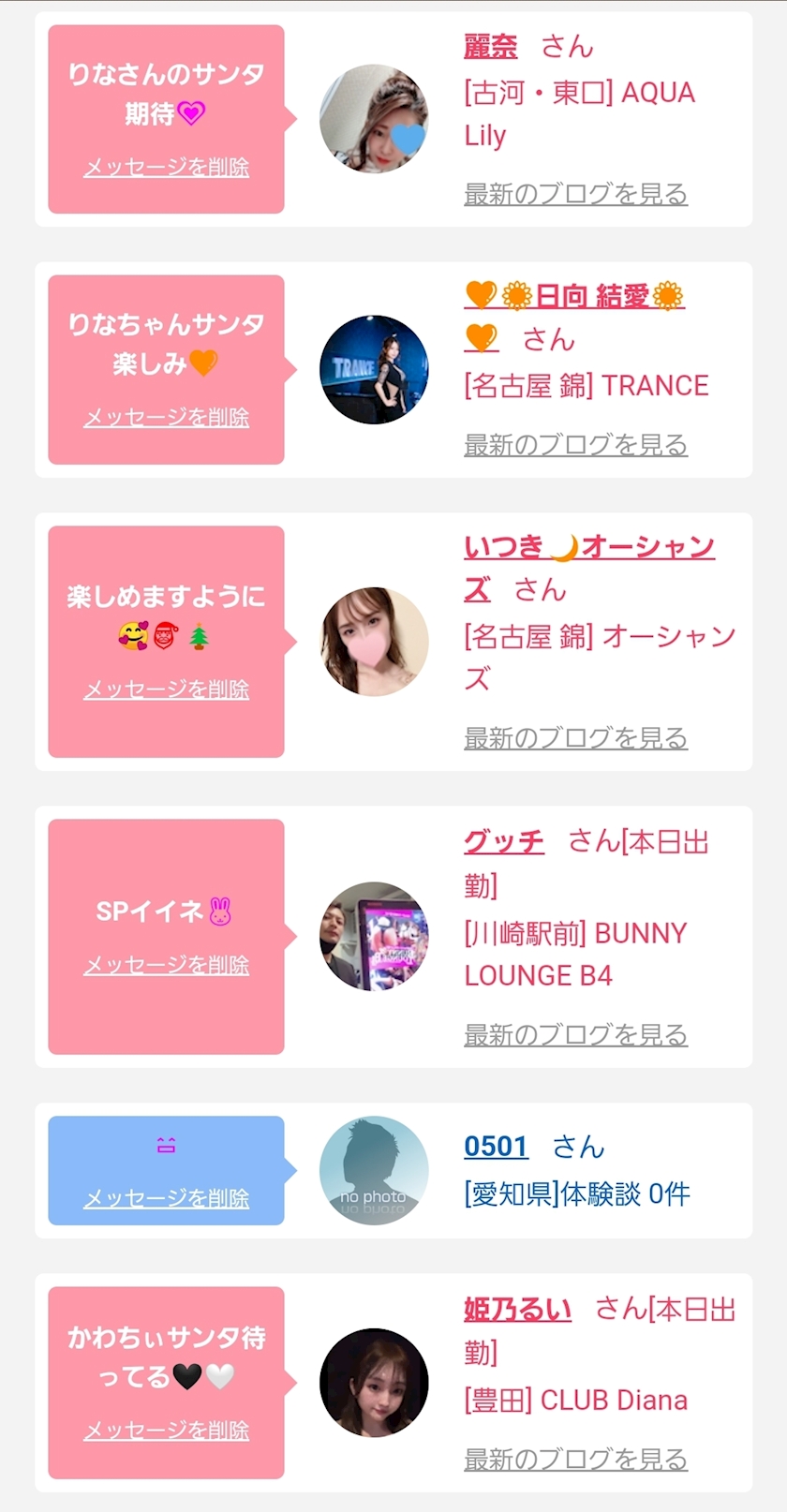Screen dimensions: 787x1512
Task: Delete the りなちゃんサンタ楽しみ message
Action: coord(167,418)
